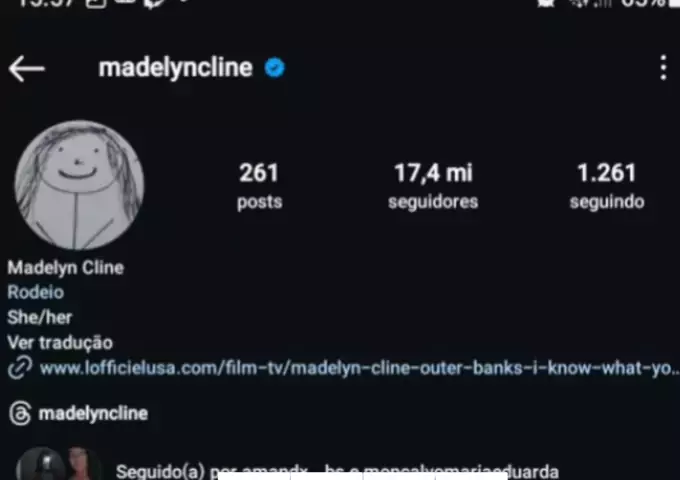Tap the Ver tradução link
The image size is (680, 480).
click(60, 342)
